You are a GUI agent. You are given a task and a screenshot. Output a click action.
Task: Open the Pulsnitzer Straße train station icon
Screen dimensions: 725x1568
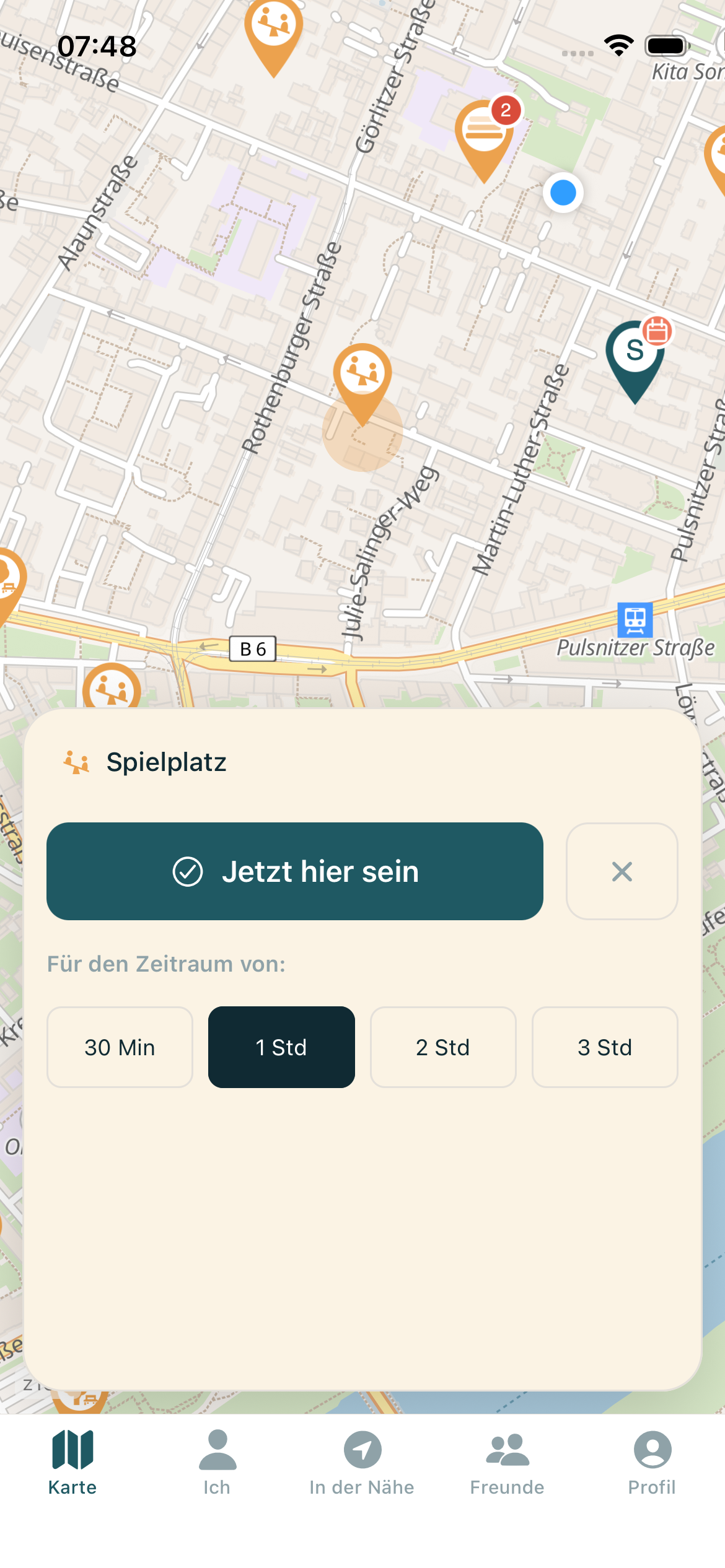click(x=635, y=620)
